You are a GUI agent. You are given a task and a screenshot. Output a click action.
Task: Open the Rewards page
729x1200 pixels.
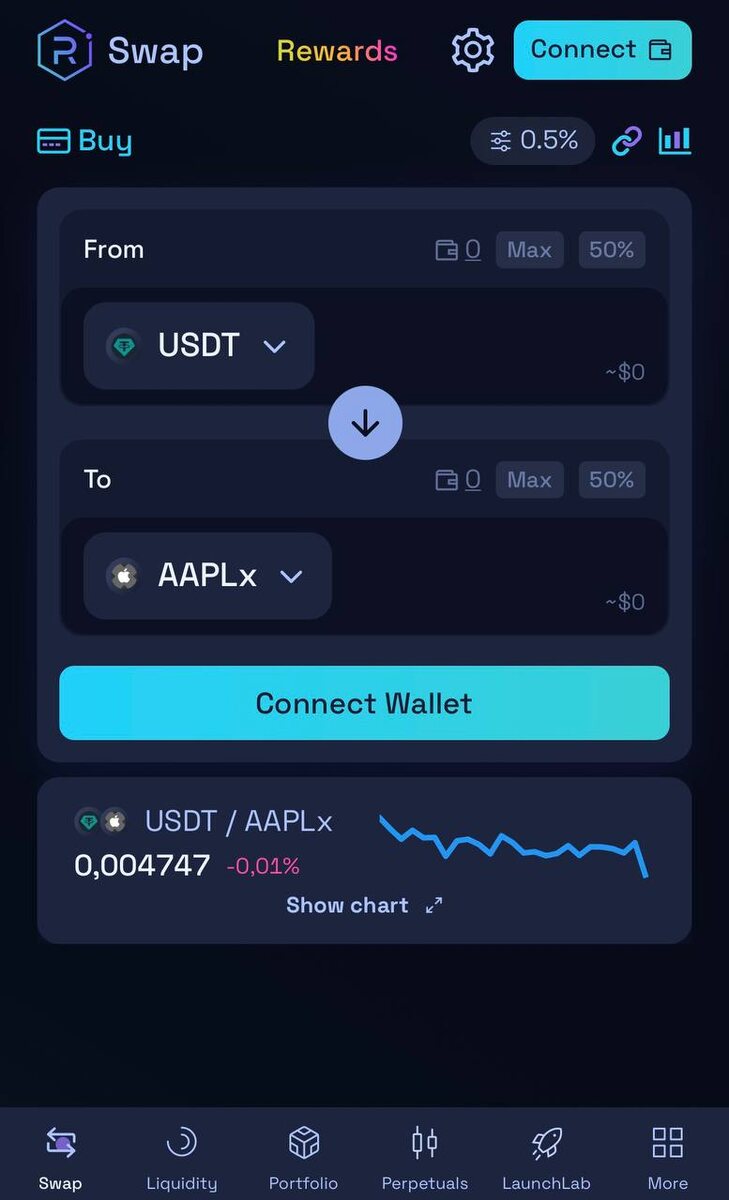point(337,50)
